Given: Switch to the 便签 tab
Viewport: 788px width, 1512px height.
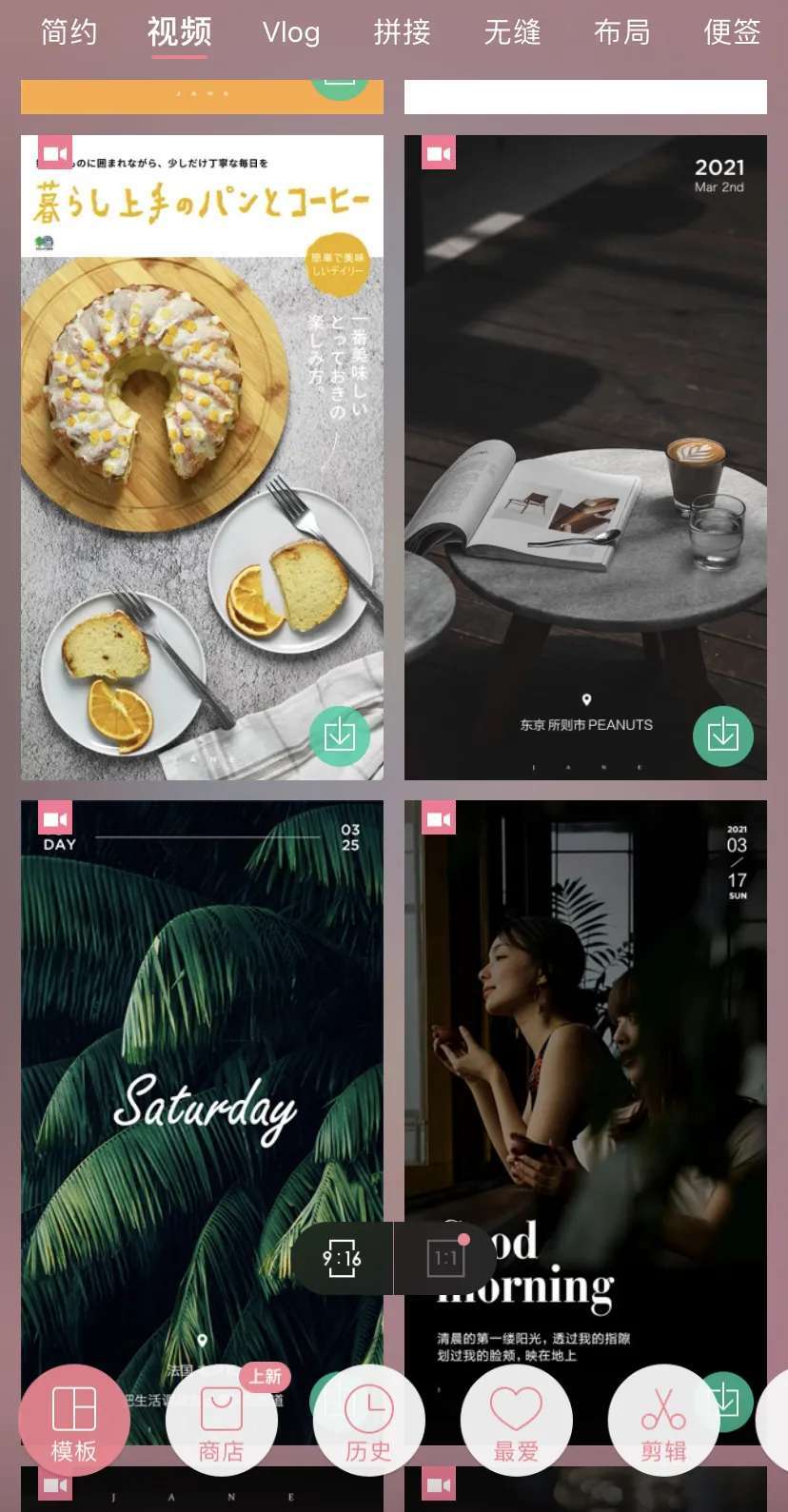Looking at the screenshot, I should pyautogui.click(x=732, y=32).
